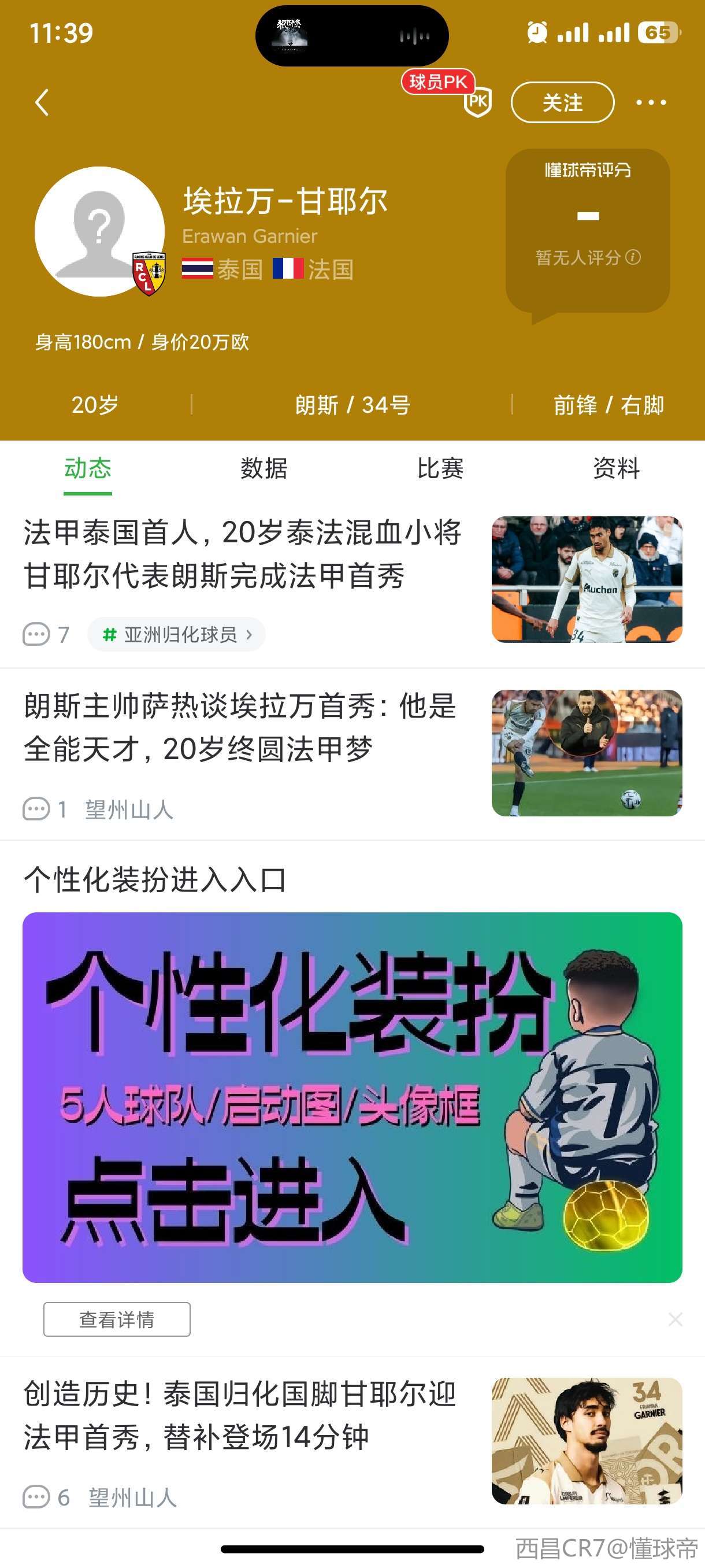Switch to the 比赛 tab
705x1568 pixels.
440,468
